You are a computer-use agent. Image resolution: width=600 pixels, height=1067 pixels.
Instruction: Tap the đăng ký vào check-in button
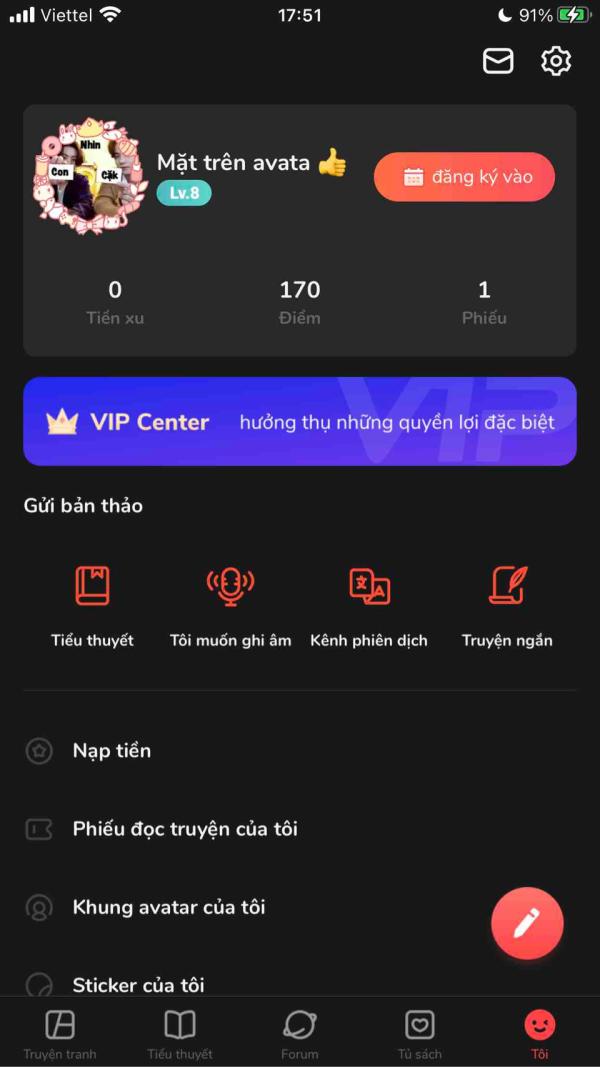click(465, 177)
